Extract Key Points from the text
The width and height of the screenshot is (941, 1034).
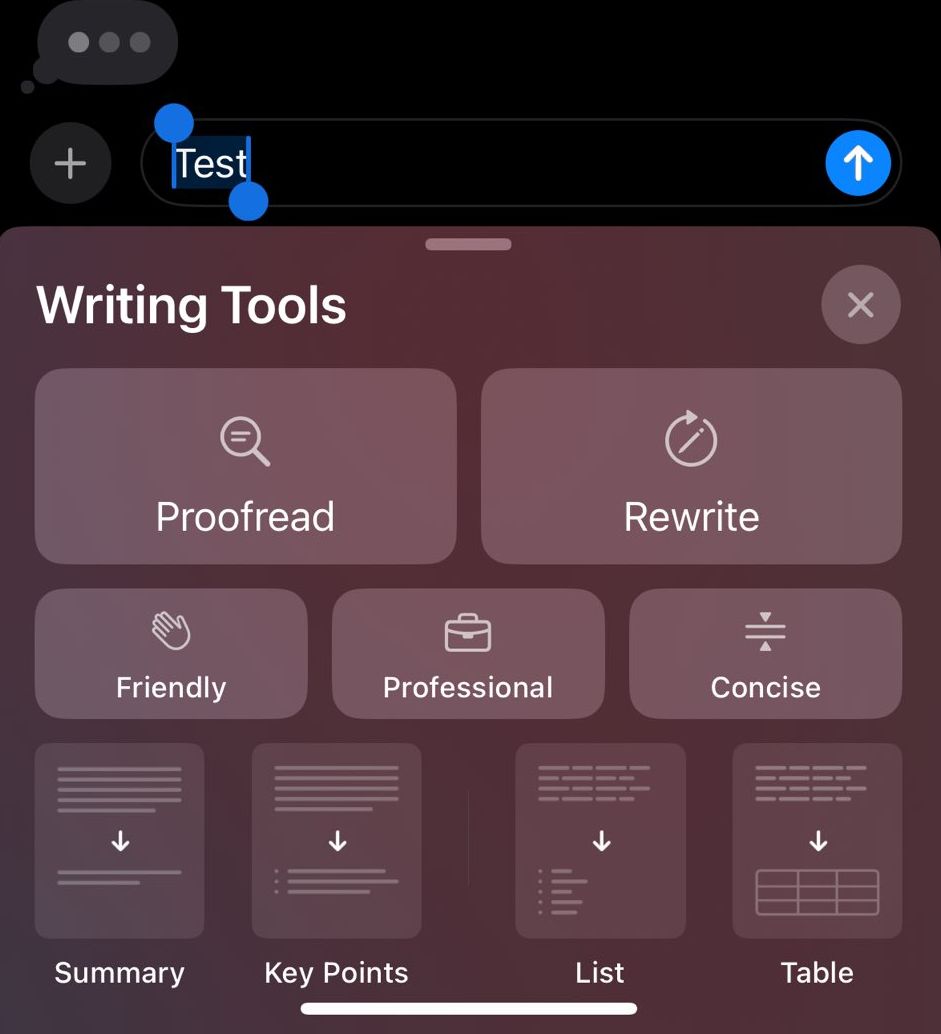click(337, 841)
